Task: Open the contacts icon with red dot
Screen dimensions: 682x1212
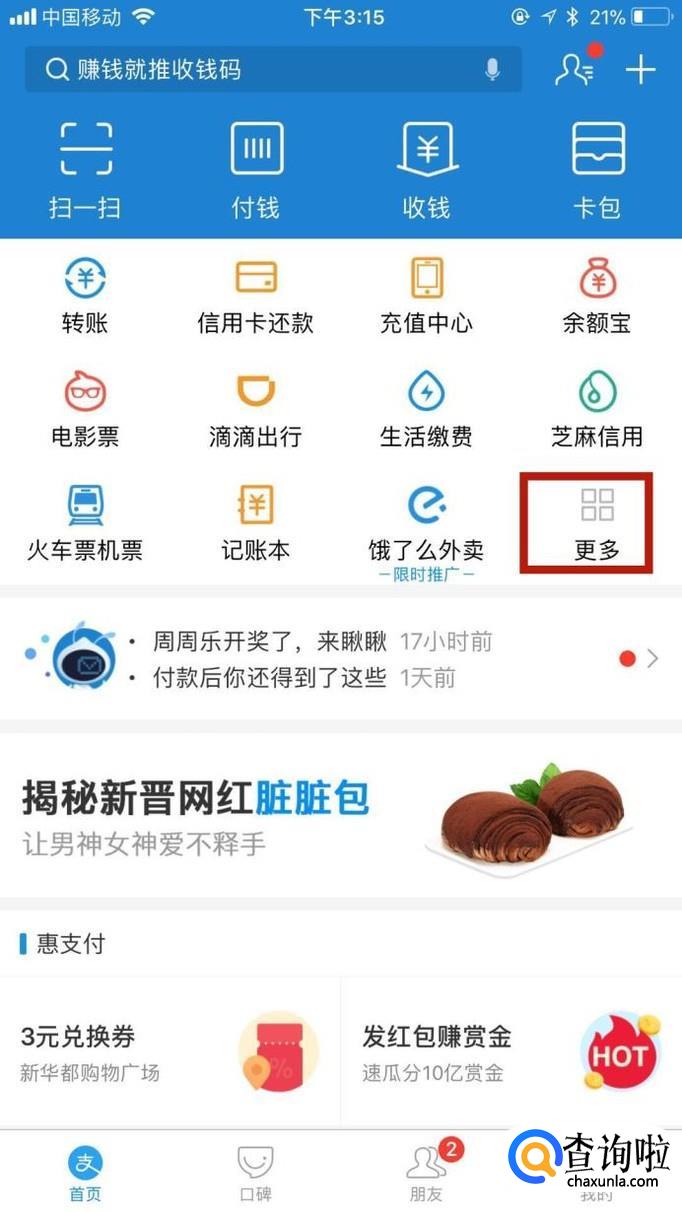Action: coord(575,69)
